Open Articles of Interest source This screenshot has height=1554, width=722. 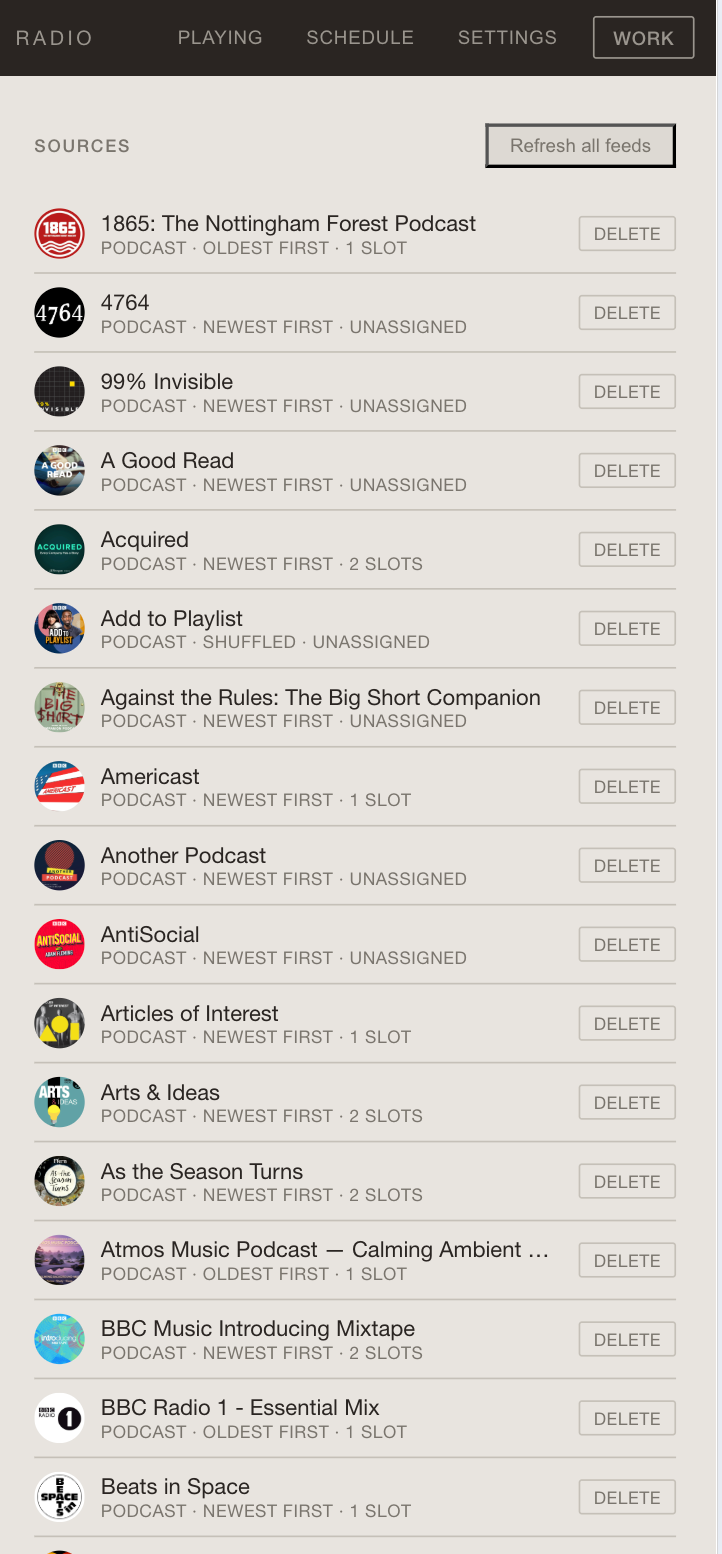pyautogui.click(x=190, y=1015)
